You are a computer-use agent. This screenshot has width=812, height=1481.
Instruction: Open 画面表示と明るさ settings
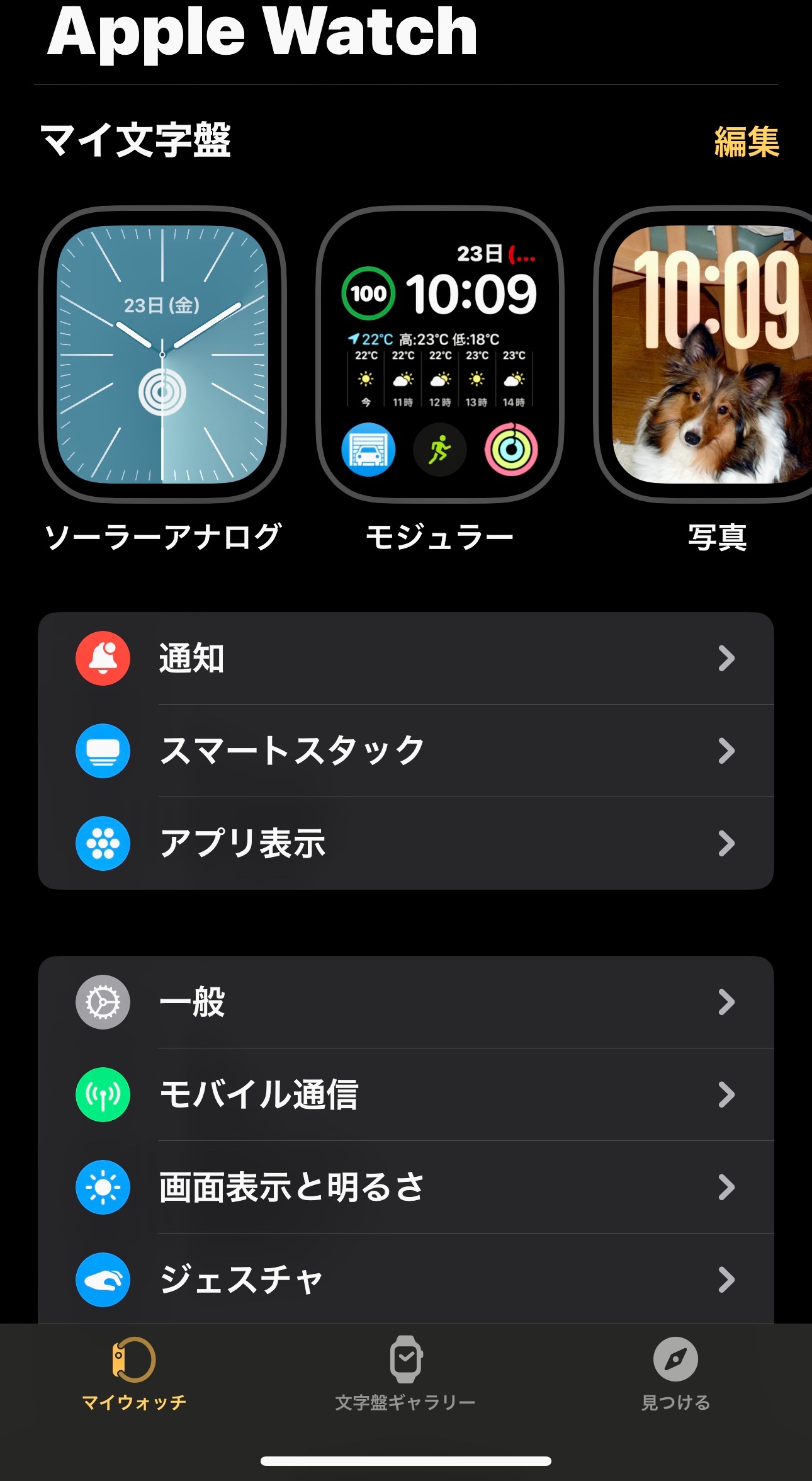pos(405,1187)
